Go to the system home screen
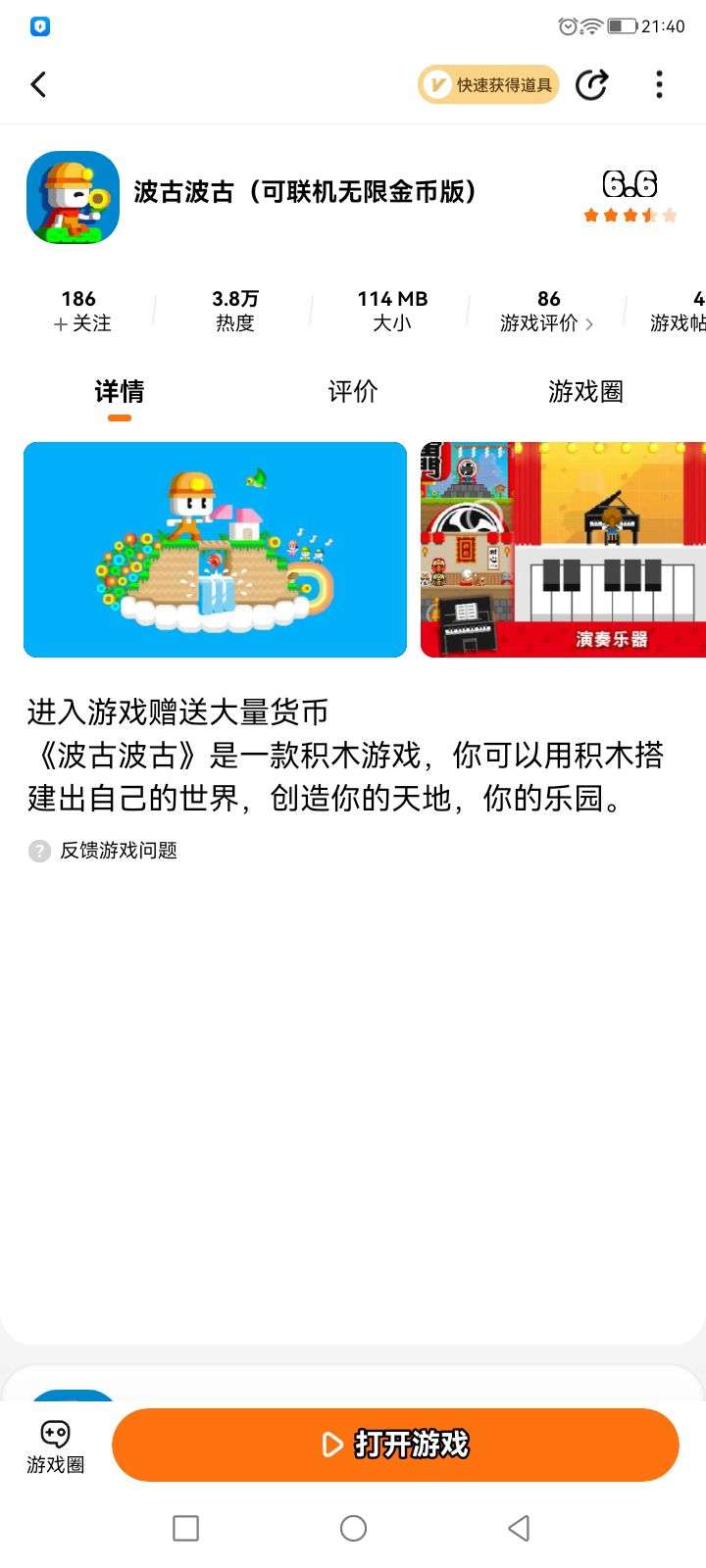Screen dimensions: 706x1568 point(353,1528)
